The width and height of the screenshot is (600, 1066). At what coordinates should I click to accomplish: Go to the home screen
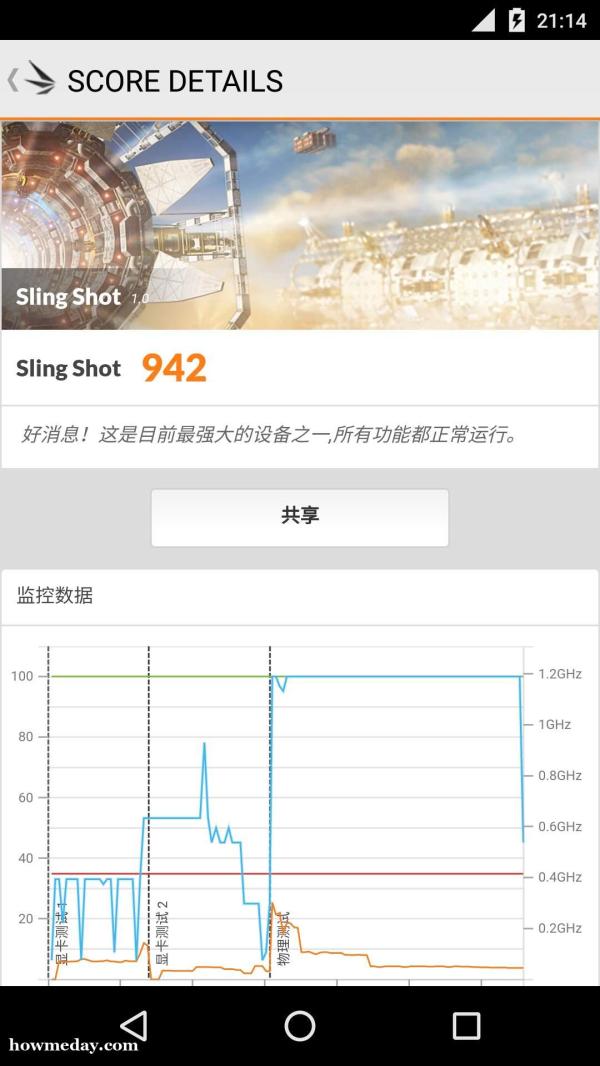tap(300, 1025)
